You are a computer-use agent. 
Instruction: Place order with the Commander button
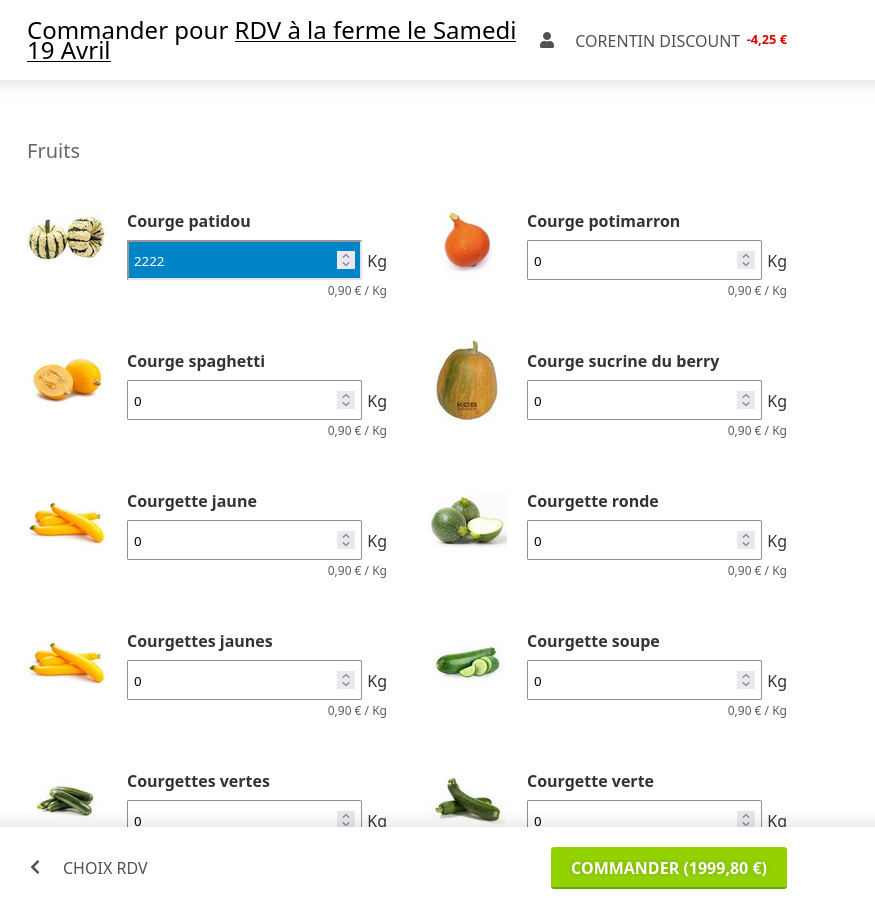pyautogui.click(x=668, y=868)
